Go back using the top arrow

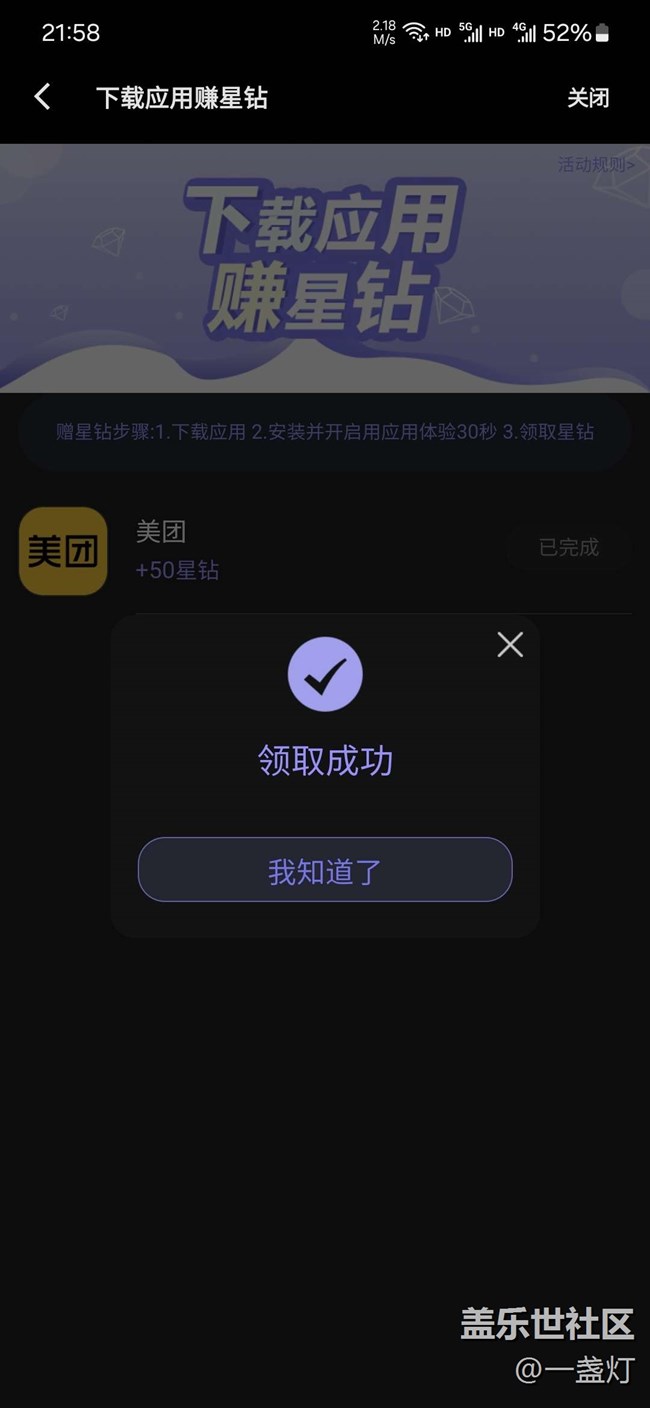42,97
